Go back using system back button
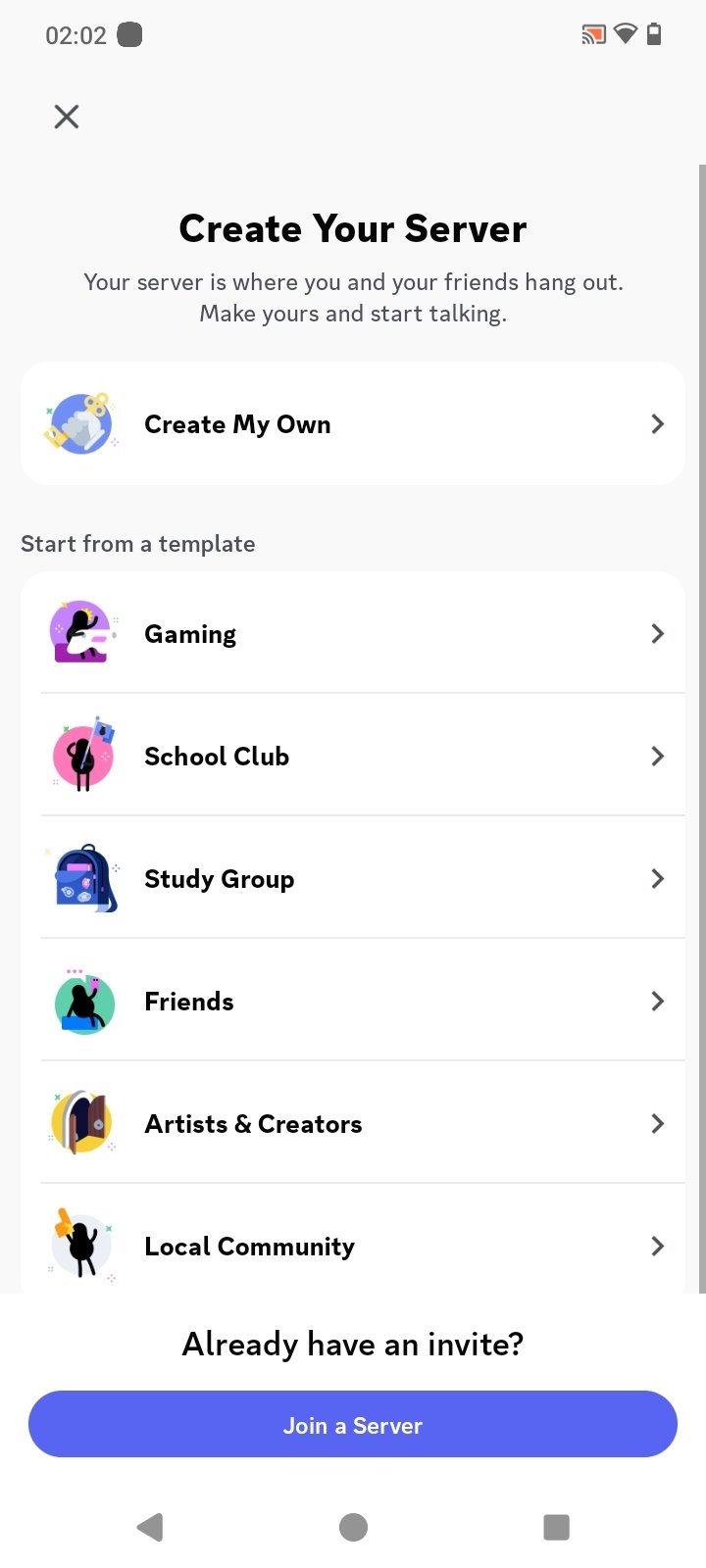This screenshot has width=706, height=1568. (x=150, y=1527)
